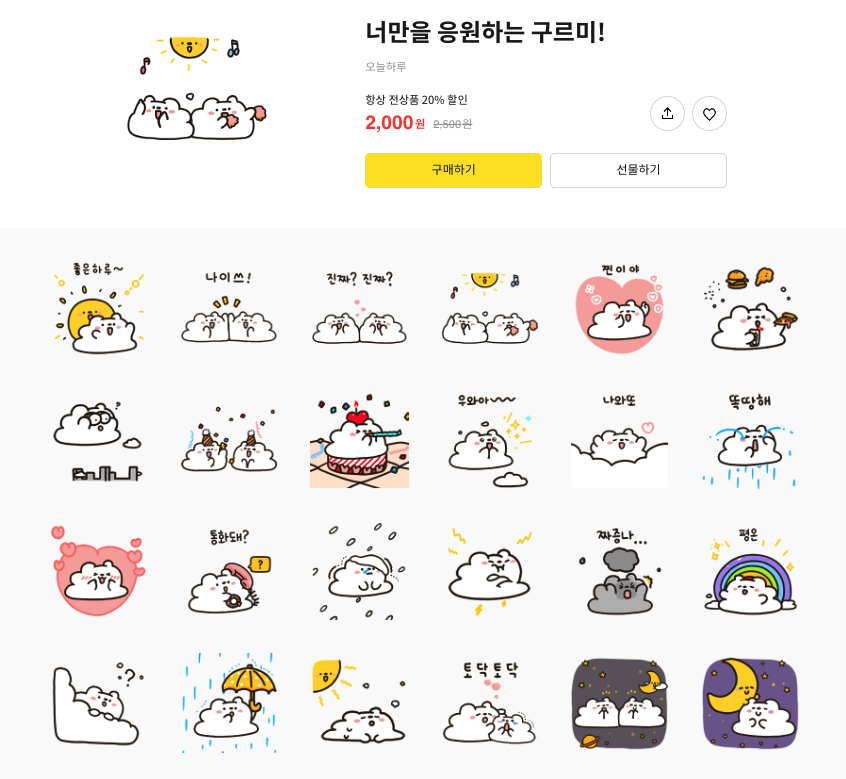
Task: Like this emoticon pack with the heart
Action: 709,114
